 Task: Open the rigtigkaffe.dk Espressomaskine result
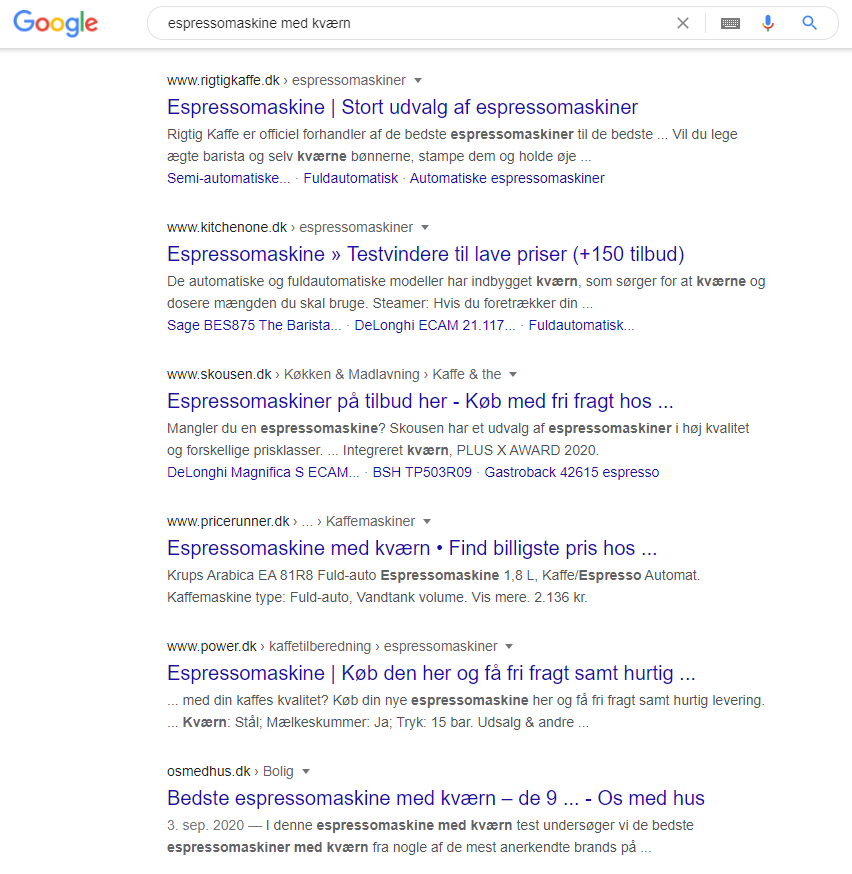tap(402, 107)
